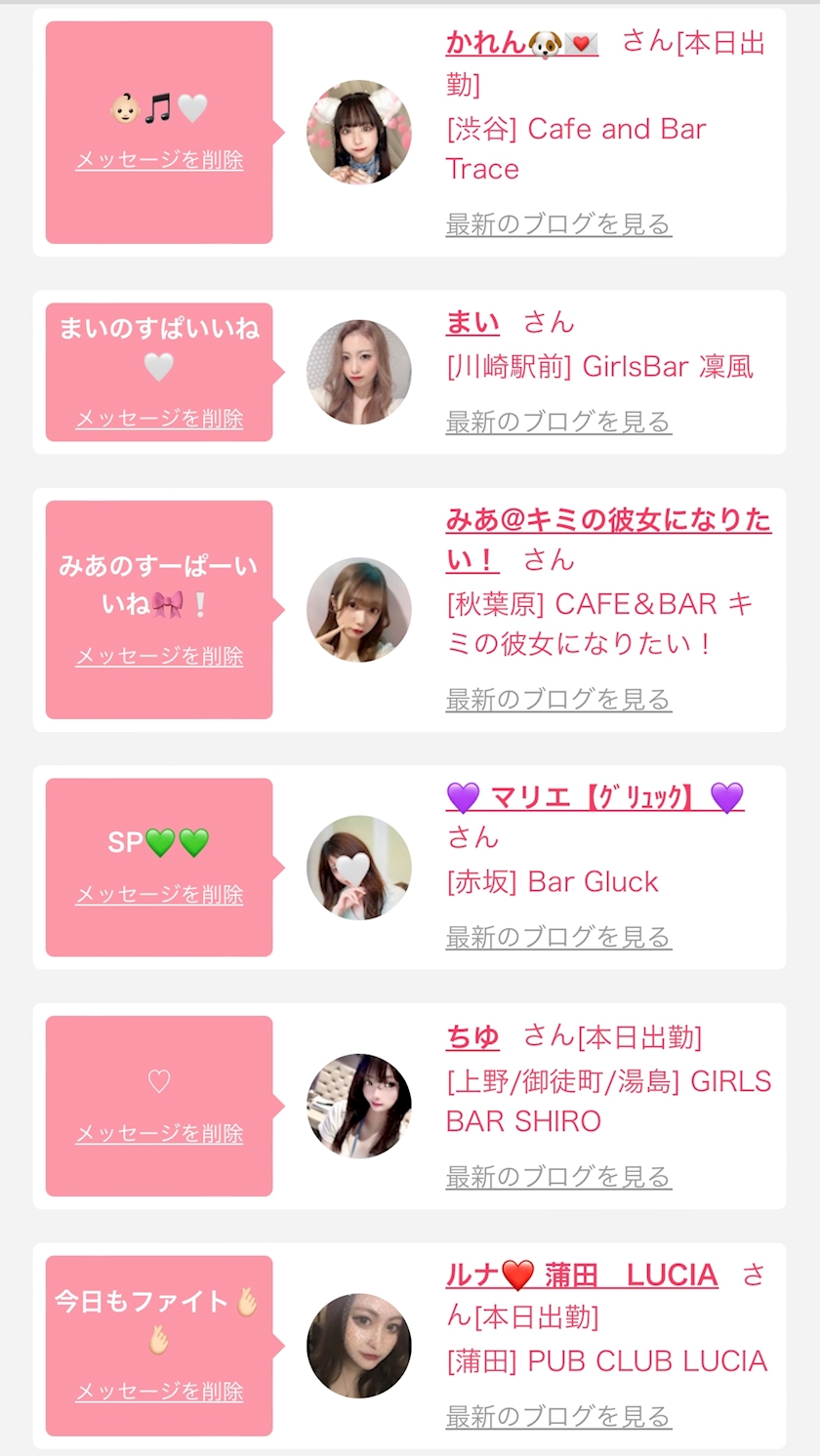820x1456 pixels.
Task: Delete the みあのすーぱーいいね message
Action: point(159,657)
